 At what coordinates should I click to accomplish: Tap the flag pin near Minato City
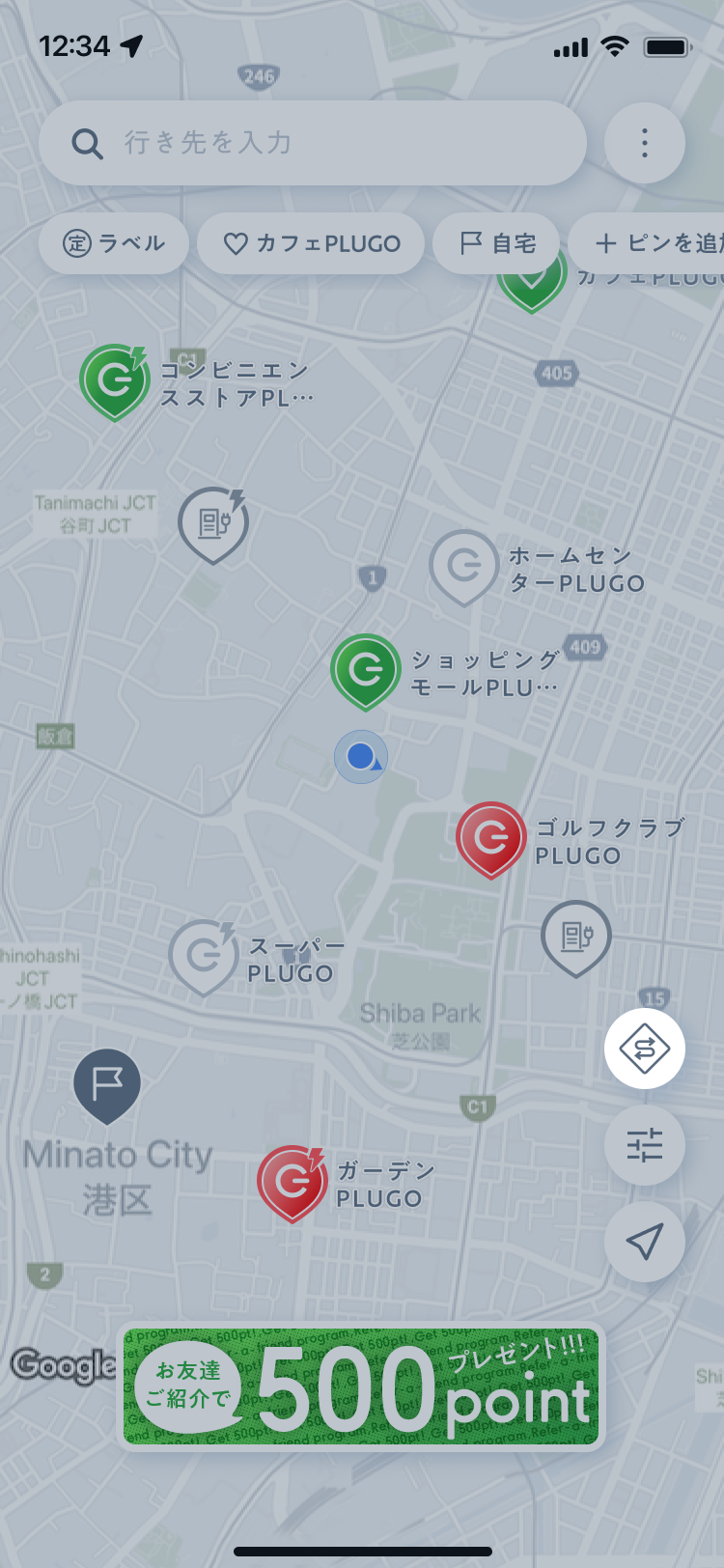pyautogui.click(x=107, y=1084)
